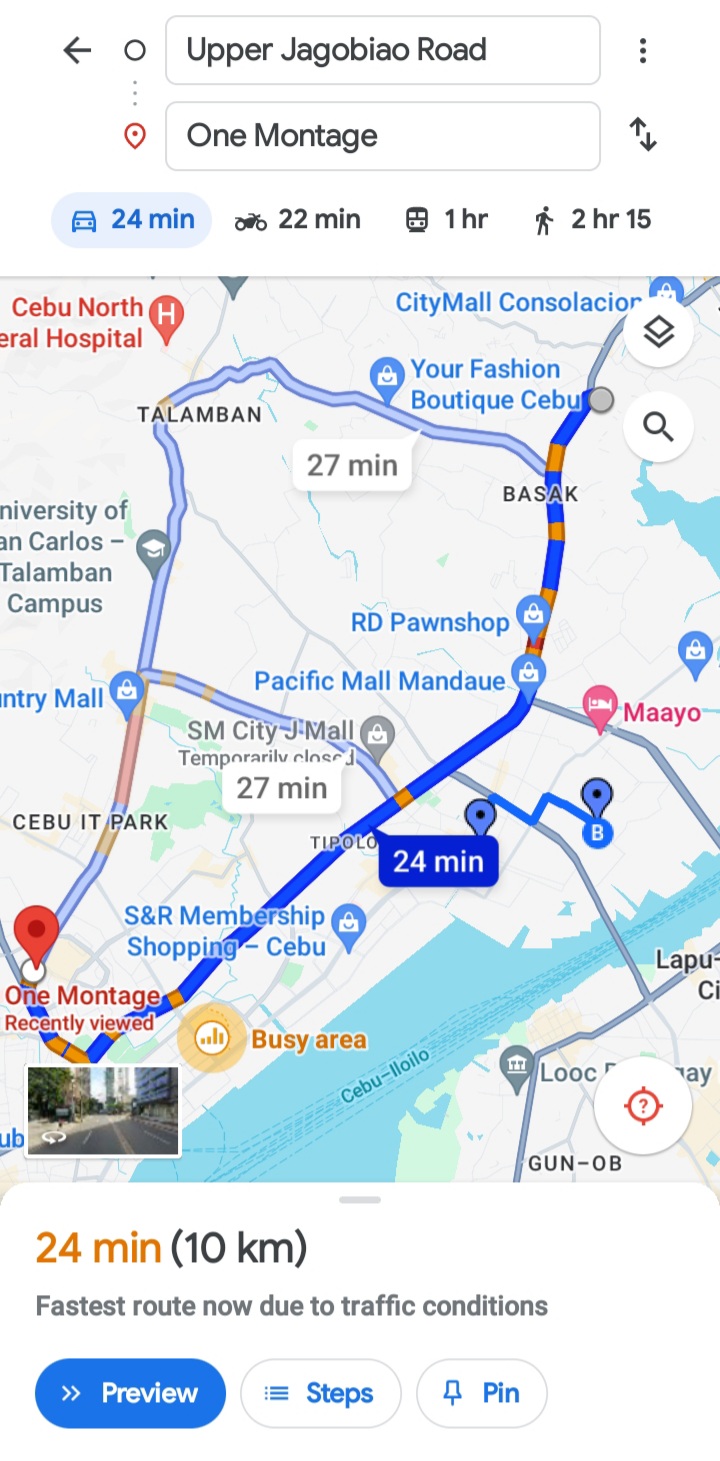The width and height of the screenshot is (720, 1461).
Task: Choose the alternate 27 min route via Talamban
Action: click(x=352, y=465)
